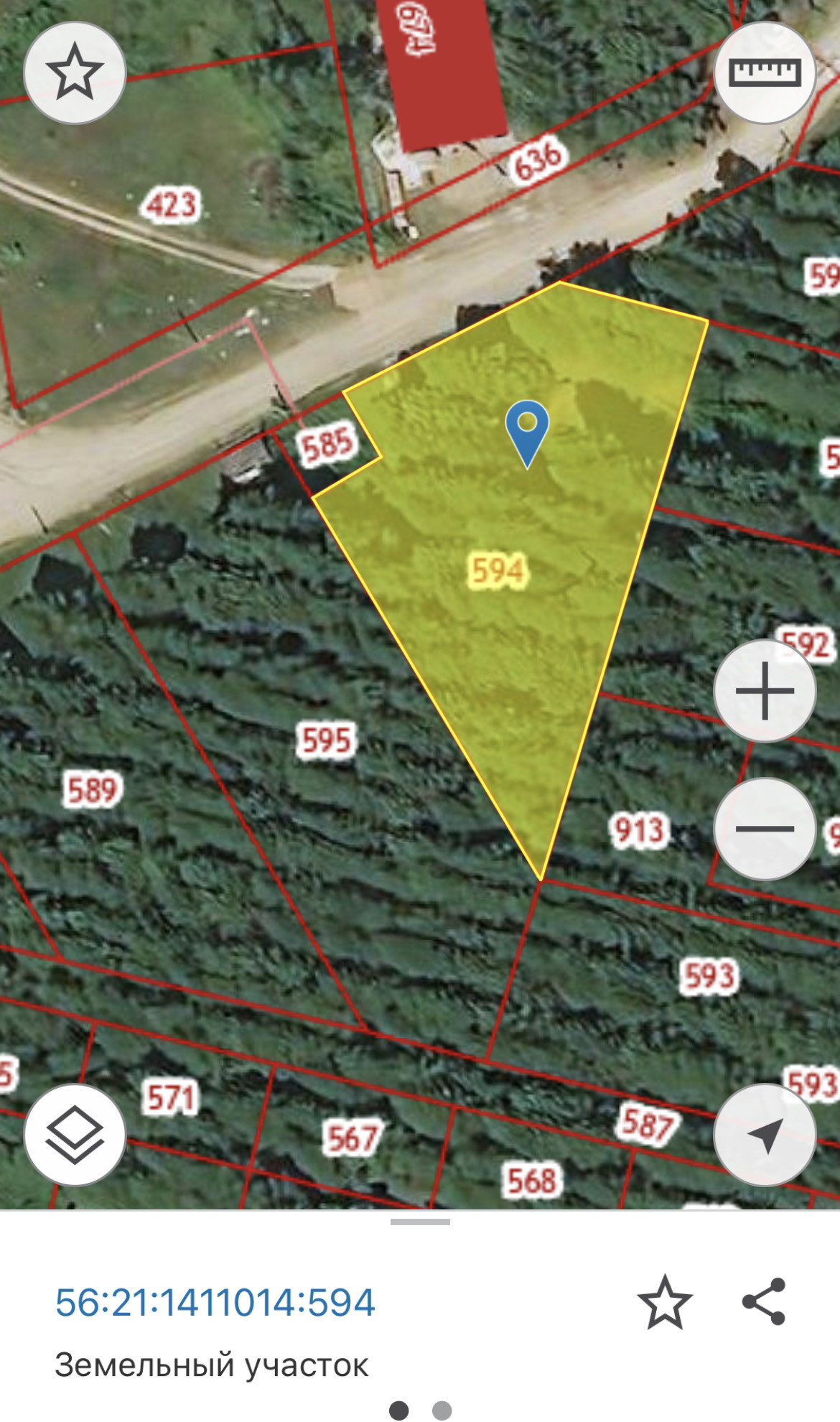
Task: Go to the second page indicator dot
Action: click(442, 1411)
